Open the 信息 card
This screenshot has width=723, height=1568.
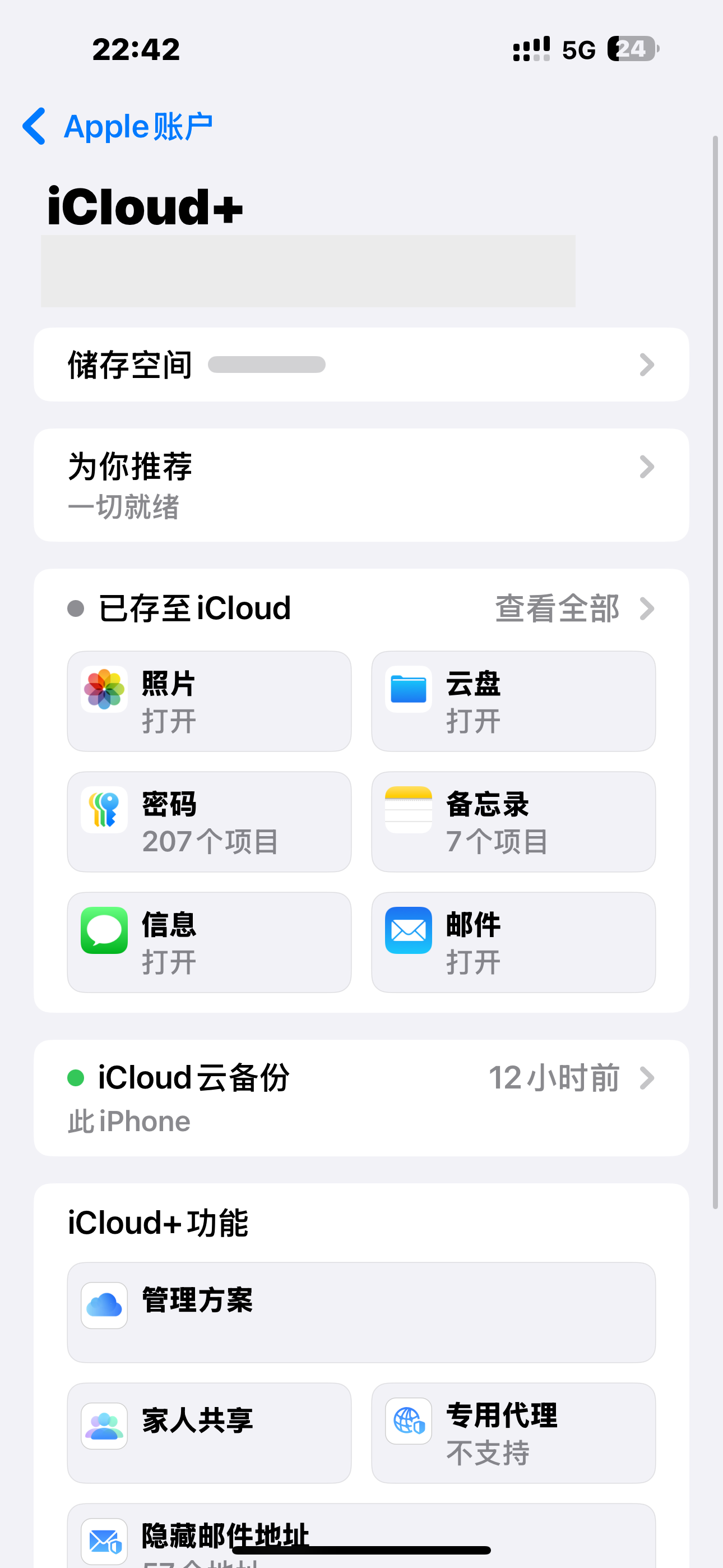pos(208,942)
